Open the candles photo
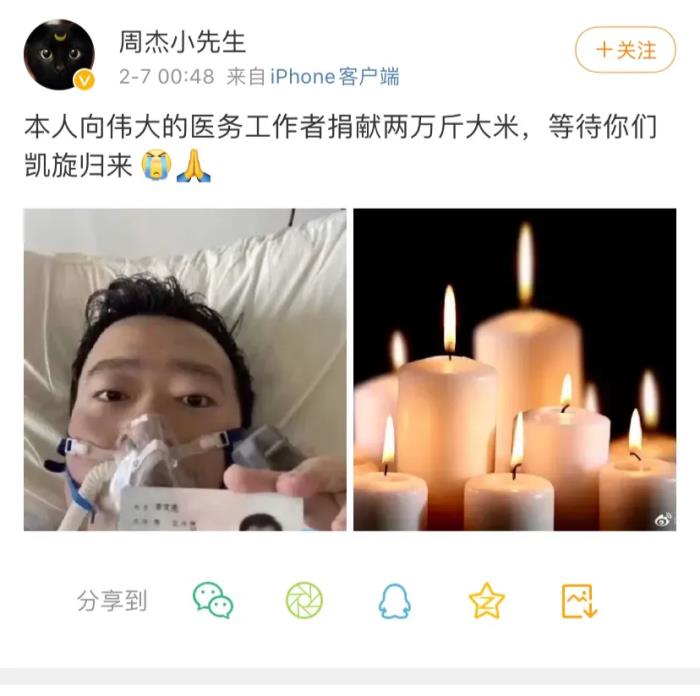Screen dimensions: 700x696 (515, 369)
